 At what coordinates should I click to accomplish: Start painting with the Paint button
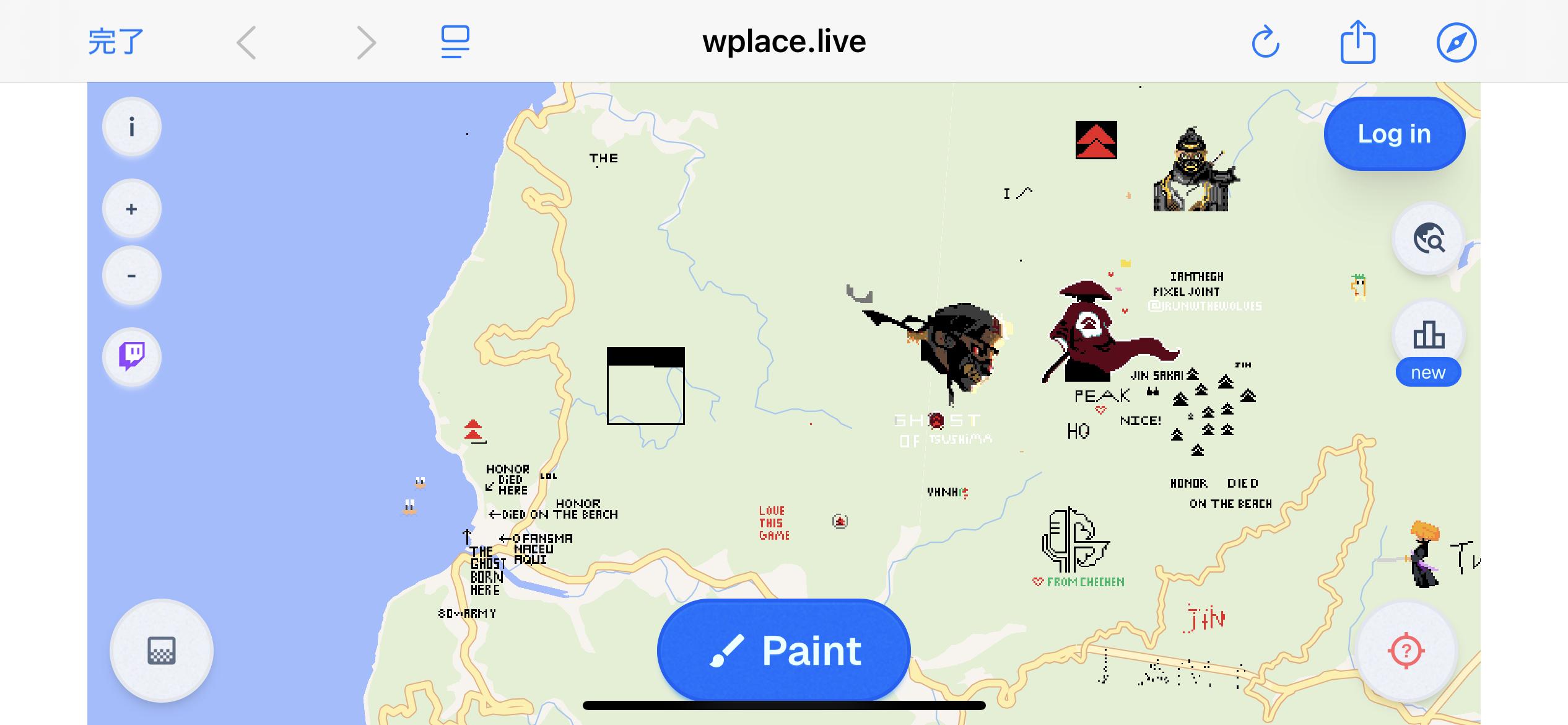point(784,651)
